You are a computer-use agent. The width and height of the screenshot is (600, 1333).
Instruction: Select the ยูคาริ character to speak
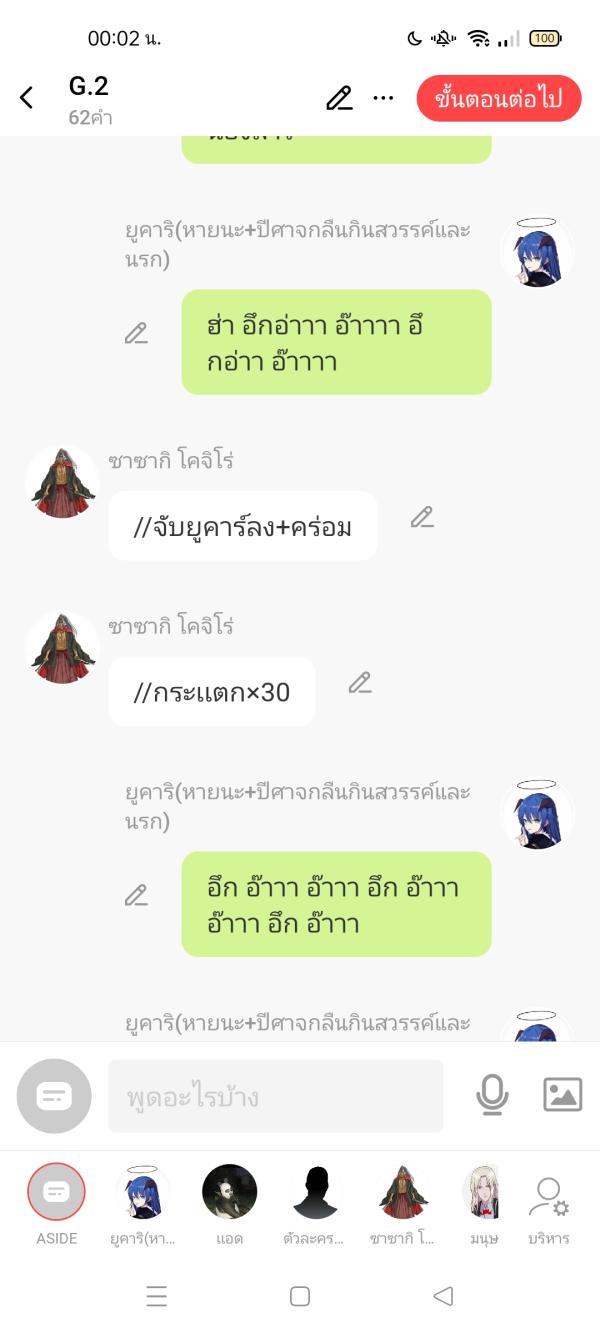click(143, 1192)
